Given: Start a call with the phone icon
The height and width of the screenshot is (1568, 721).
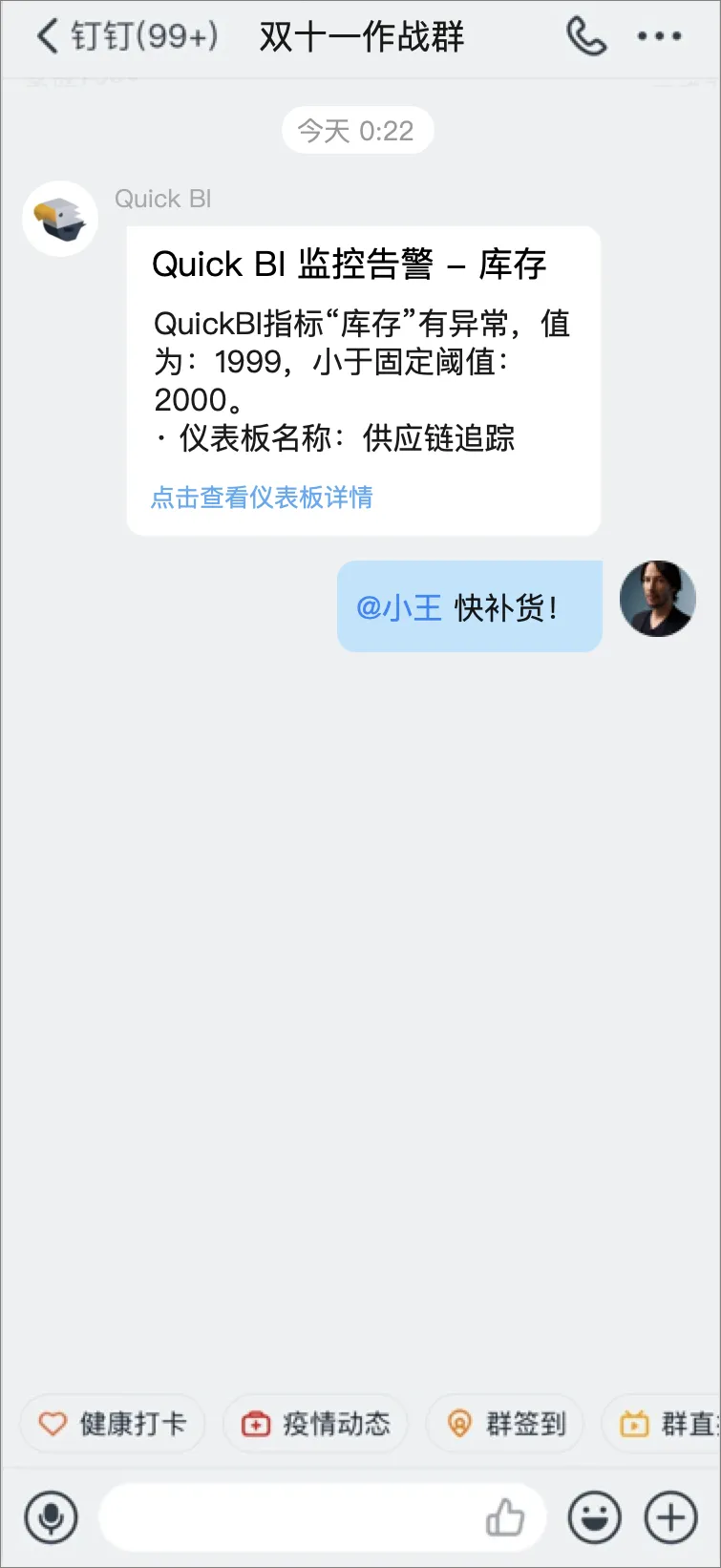Looking at the screenshot, I should (586, 38).
